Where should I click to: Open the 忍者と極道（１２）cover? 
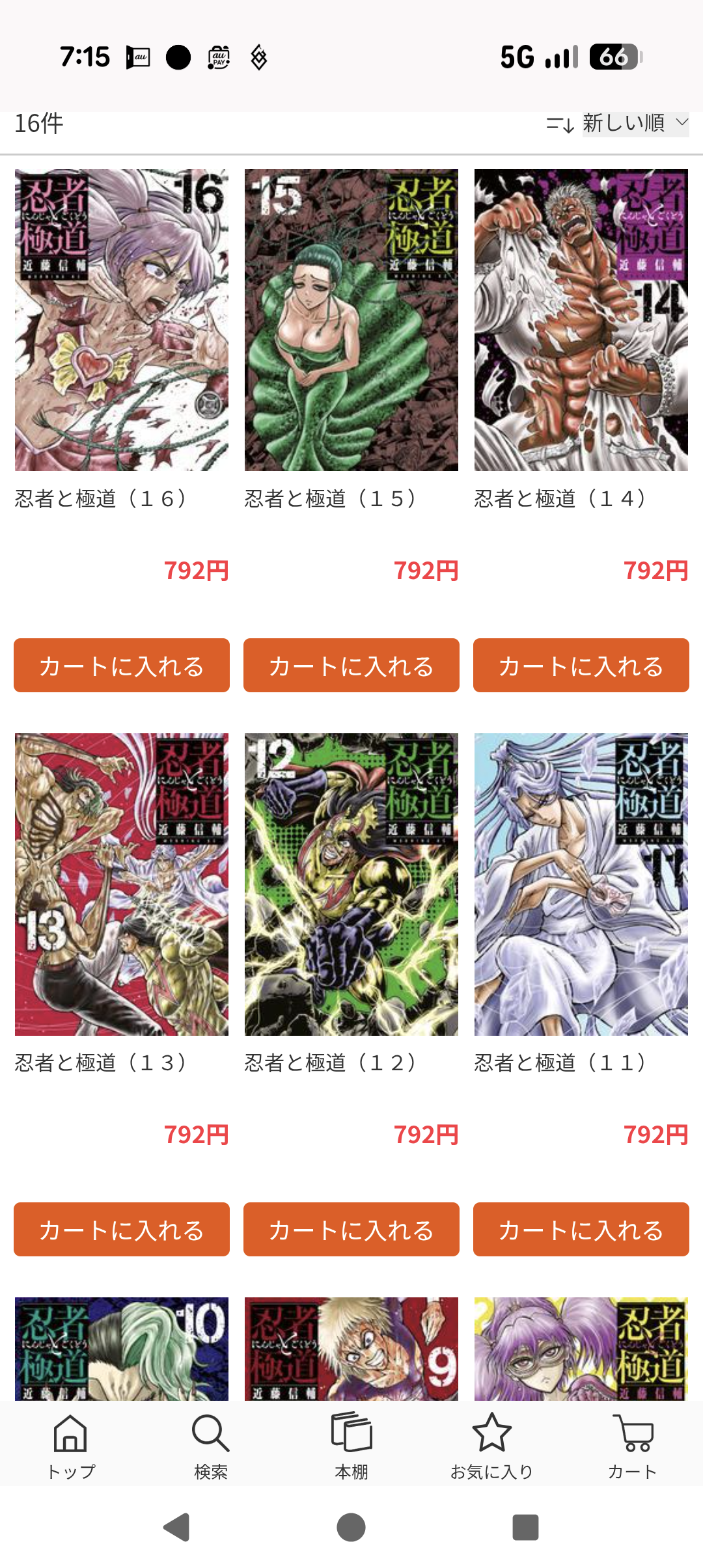[351, 884]
